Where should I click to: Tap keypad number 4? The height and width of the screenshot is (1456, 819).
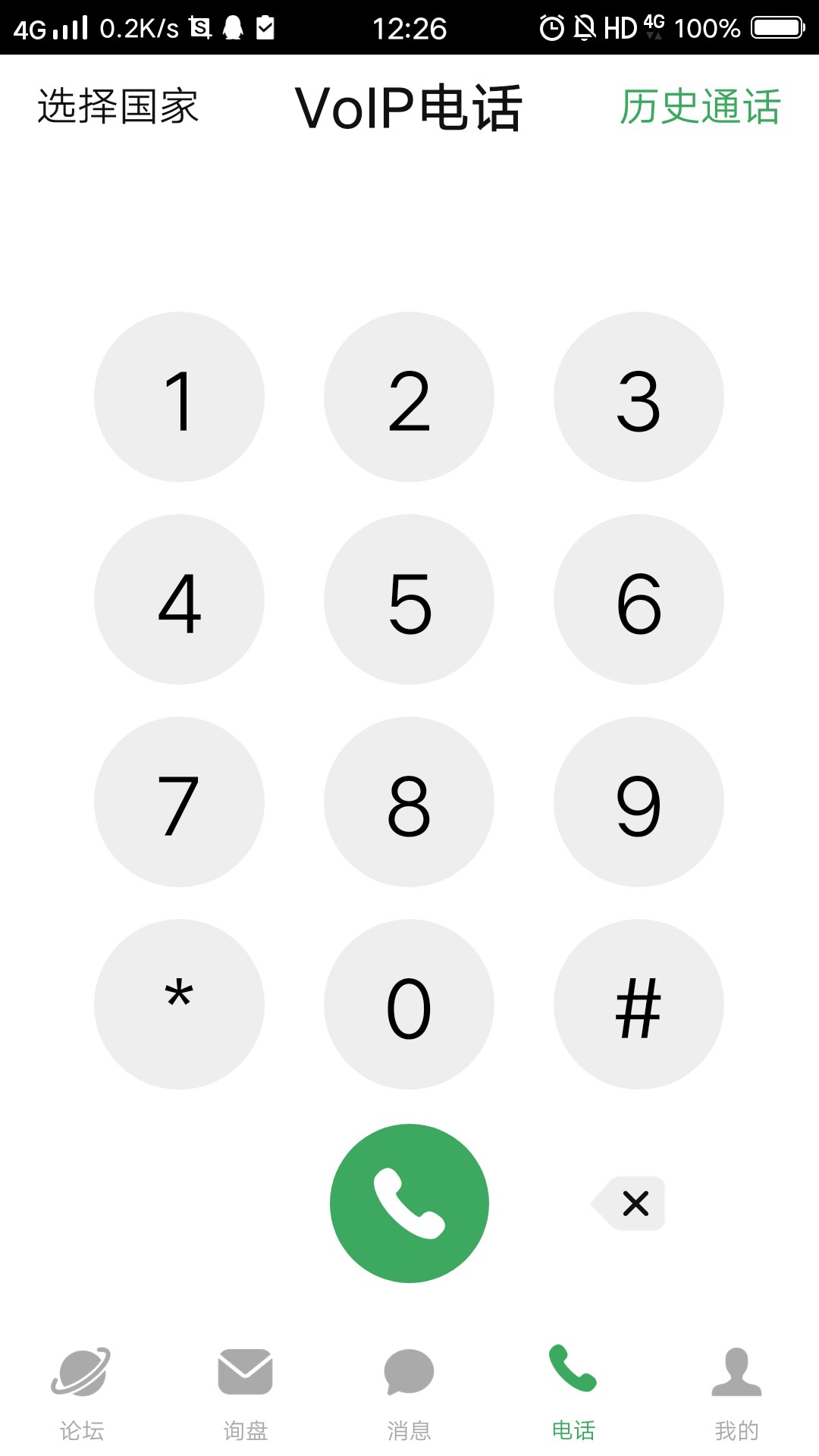179,599
